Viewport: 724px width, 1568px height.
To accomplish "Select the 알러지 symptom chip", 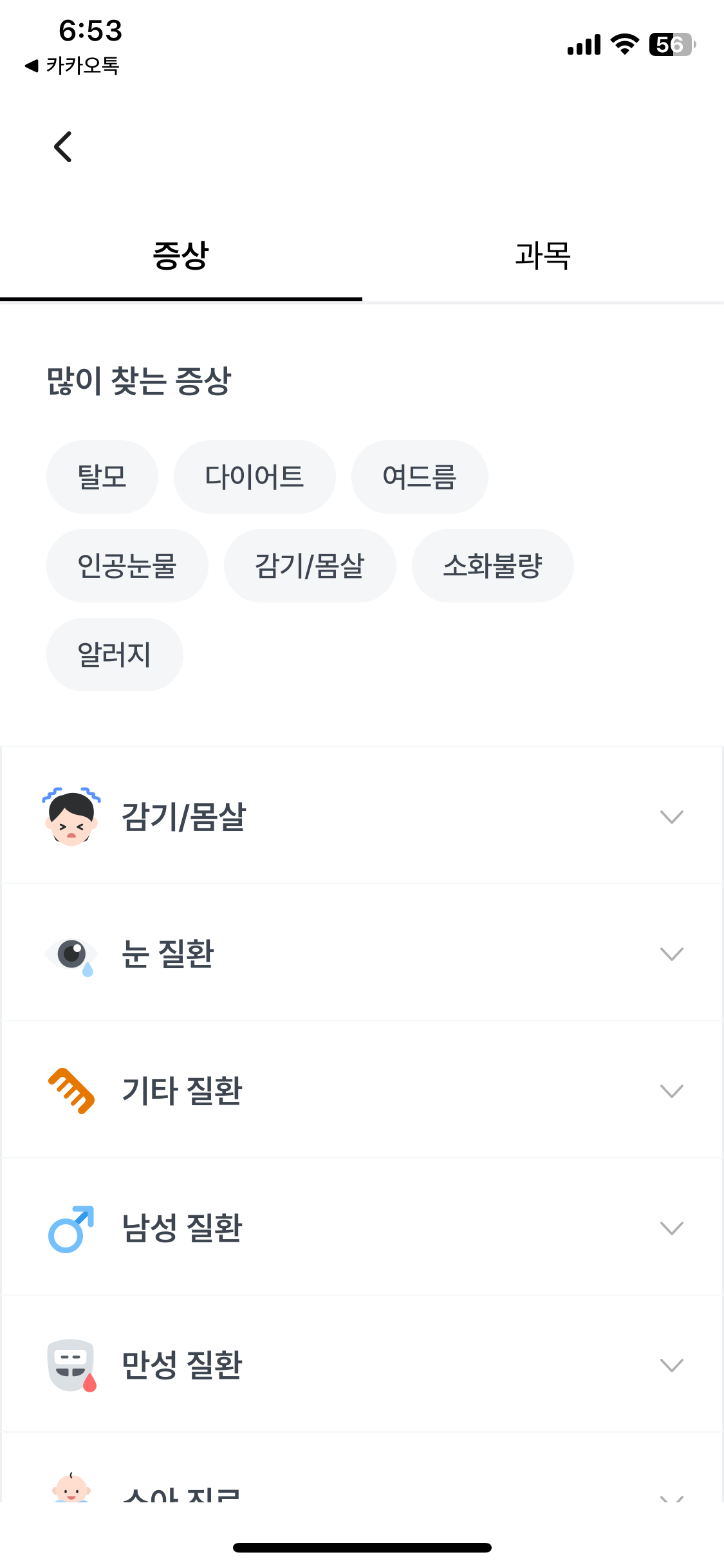I will (x=114, y=654).
